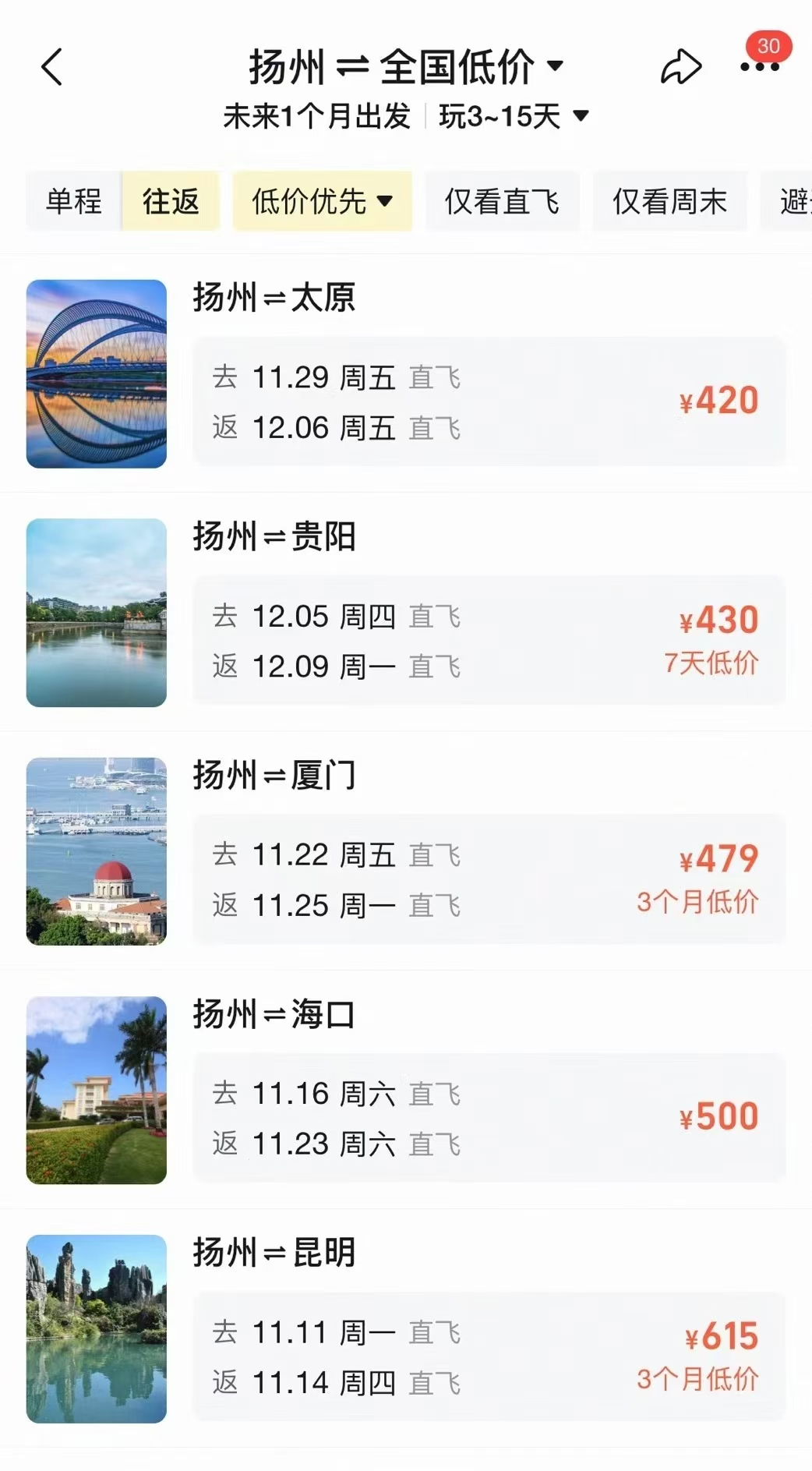Switch to 单程 one-way trips

pyautogui.click(x=74, y=201)
